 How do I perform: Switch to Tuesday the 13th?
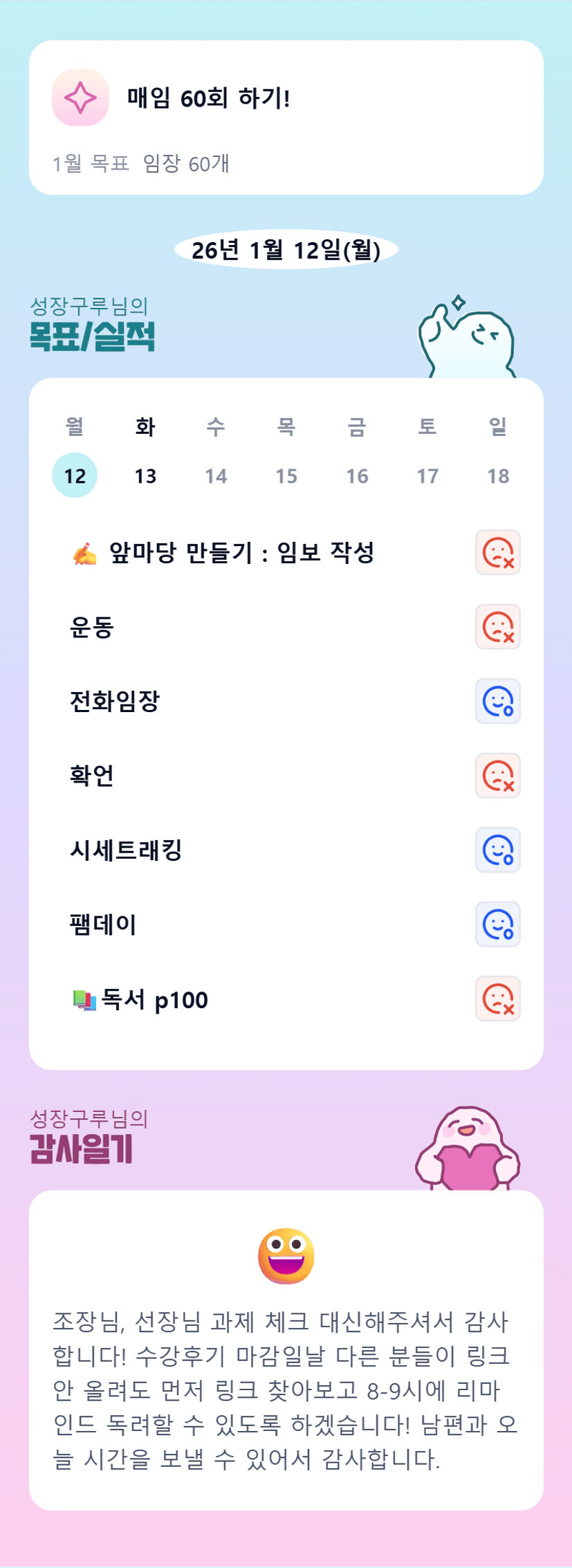[145, 475]
